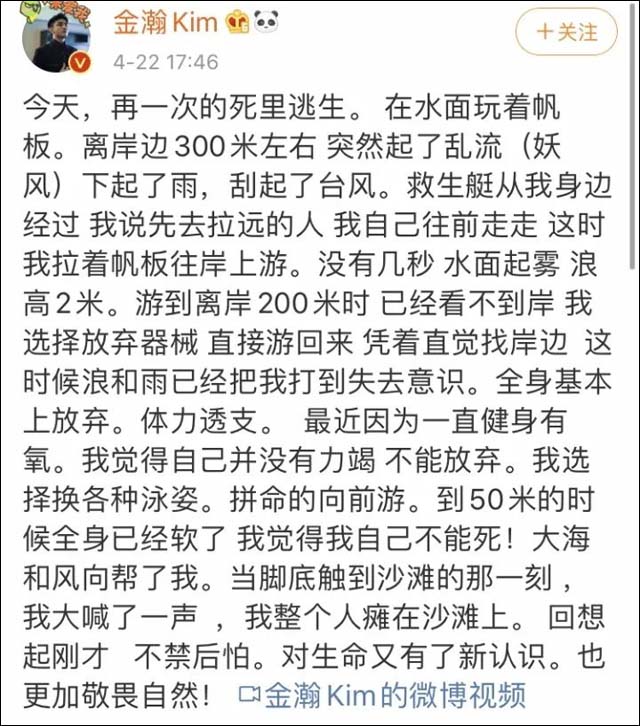Follow 金瀚Kim with the +关注 button

pyautogui.click(x=565, y=31)
